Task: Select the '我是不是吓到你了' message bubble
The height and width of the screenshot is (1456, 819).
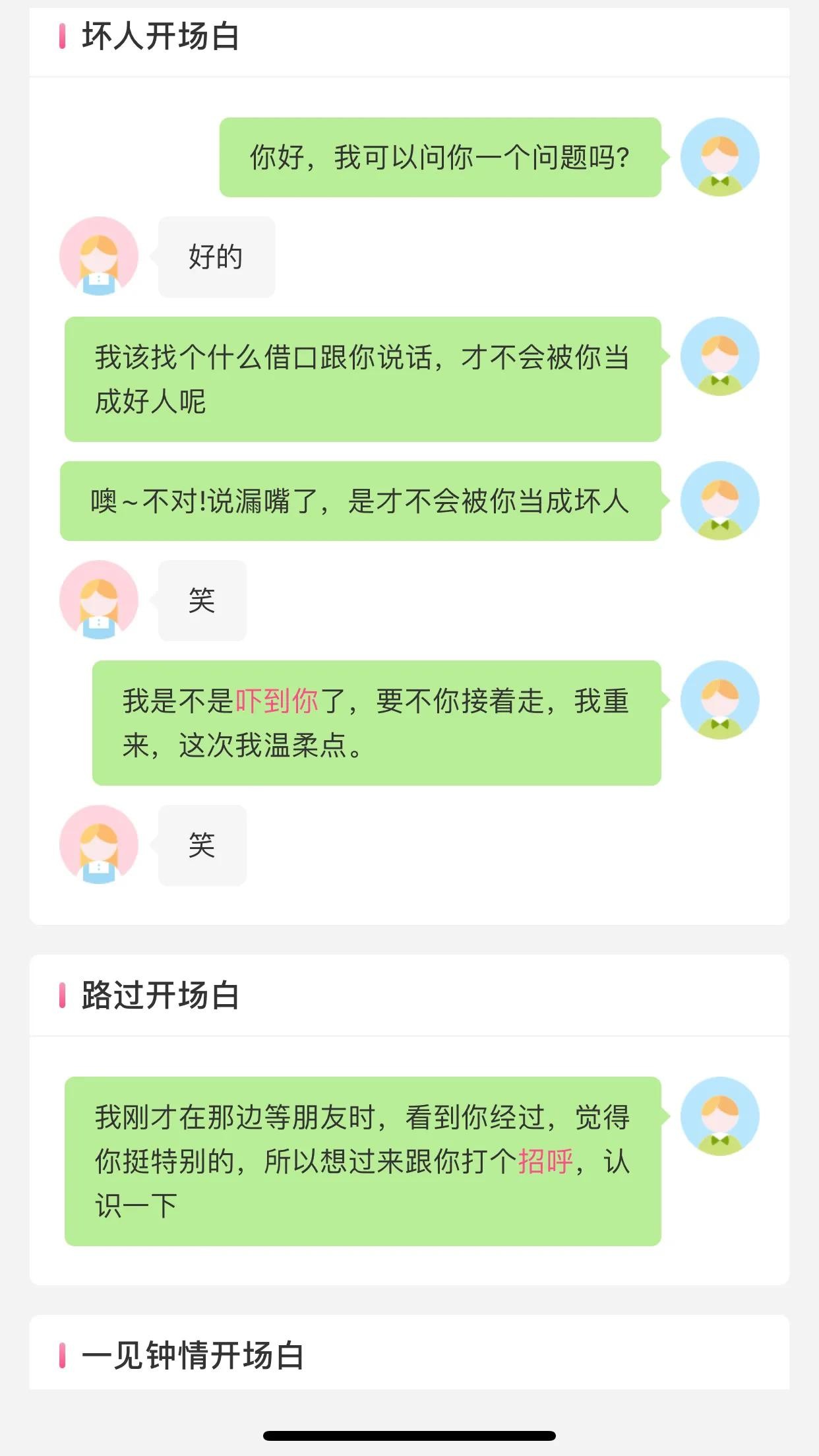Action: click(x=376, y=722)
